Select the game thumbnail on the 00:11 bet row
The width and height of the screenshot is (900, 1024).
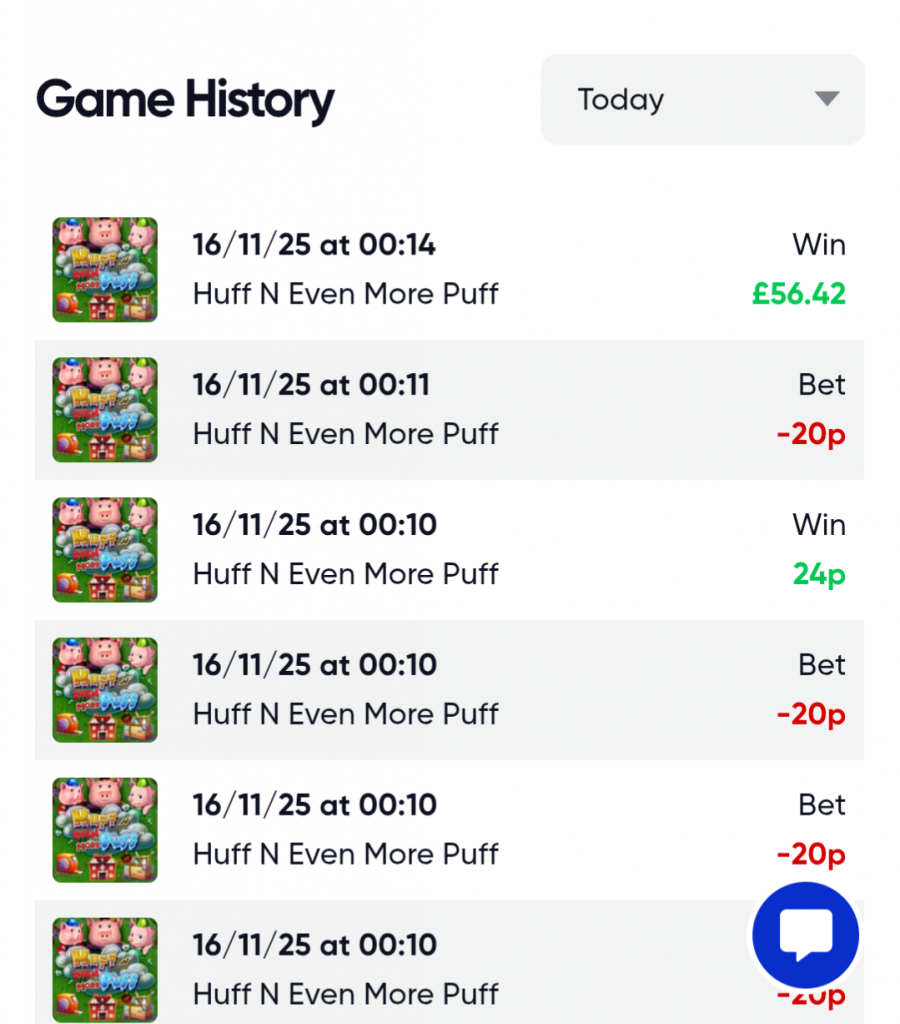(104, 409)
